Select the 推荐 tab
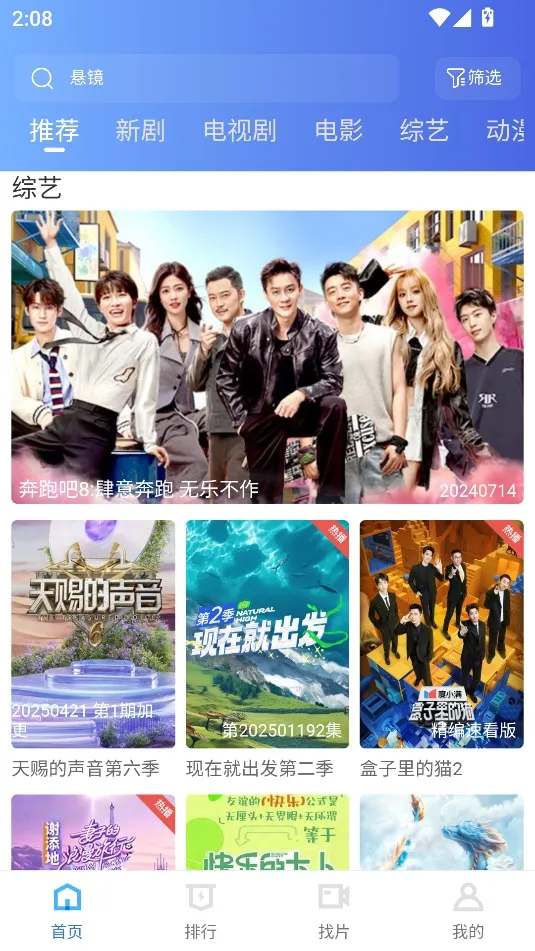 (x=55, y=130)
